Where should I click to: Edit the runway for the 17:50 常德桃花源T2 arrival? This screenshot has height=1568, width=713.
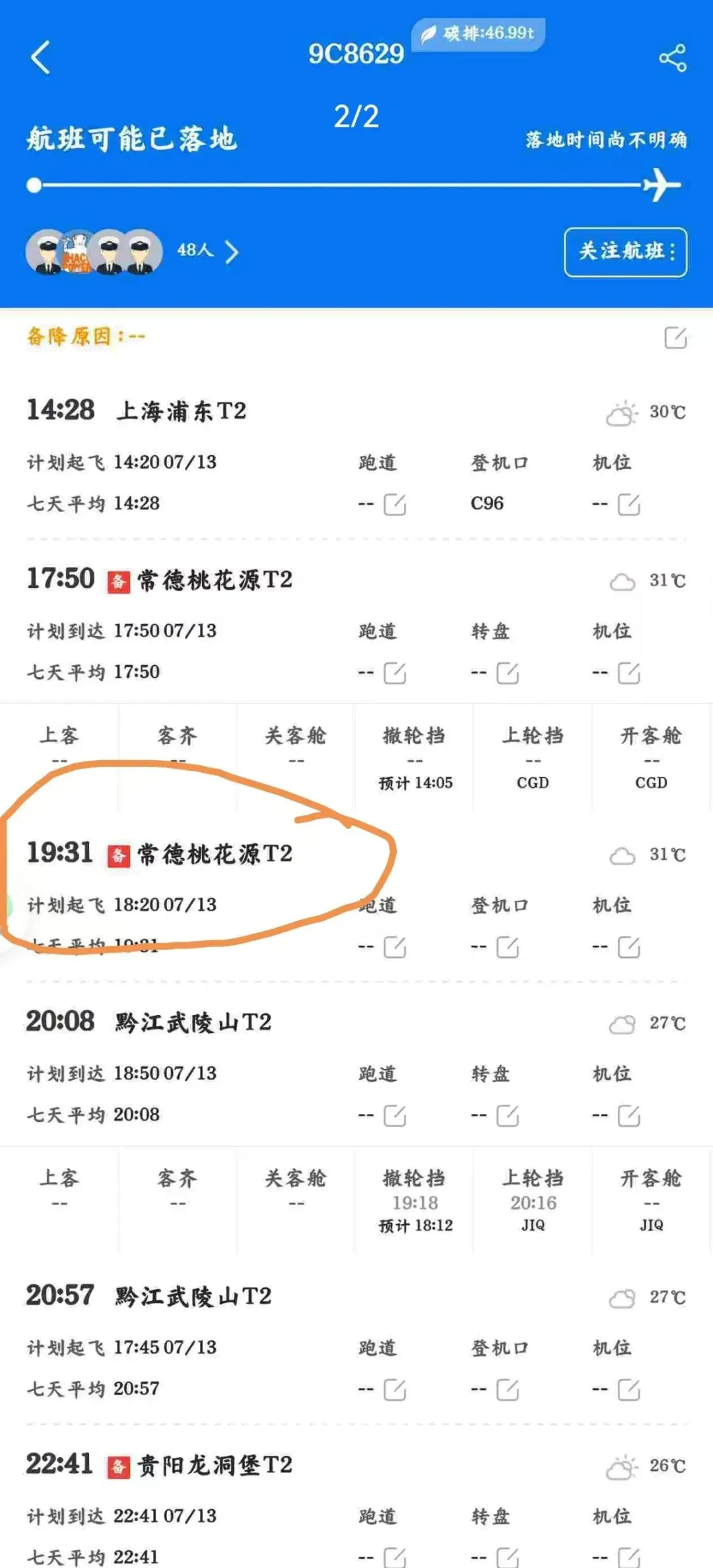pos(394,673)
